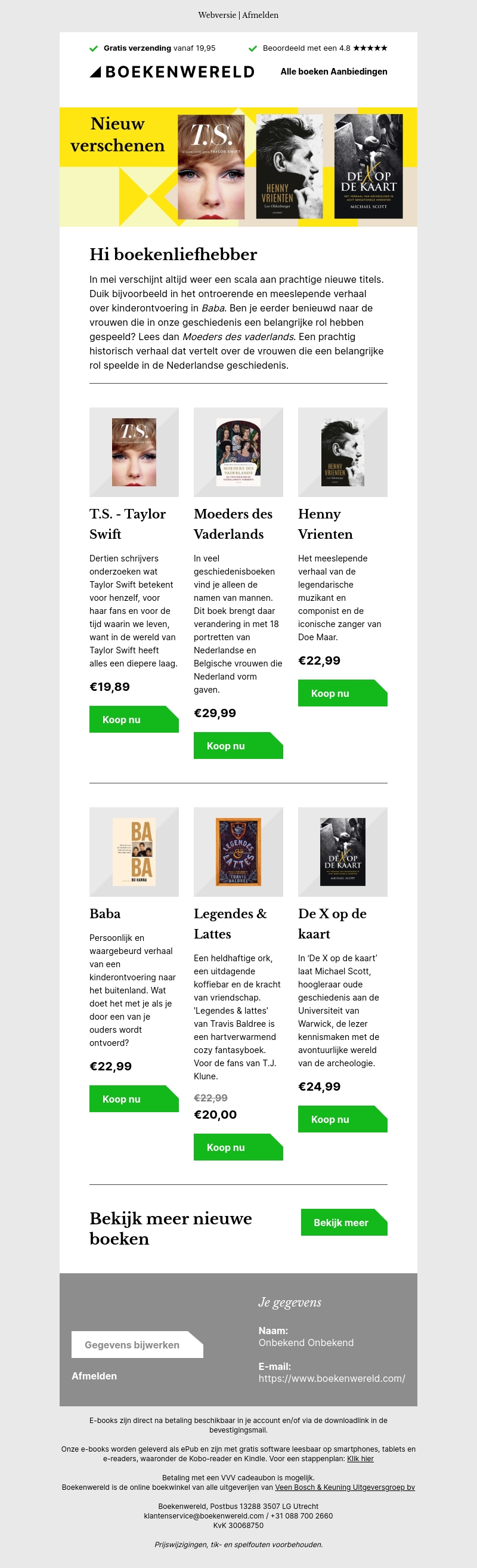Viewport: 477px width, 1568px height.
Task: Tap Afmelden in the grey footer
Action: (x=94, y=1376)
